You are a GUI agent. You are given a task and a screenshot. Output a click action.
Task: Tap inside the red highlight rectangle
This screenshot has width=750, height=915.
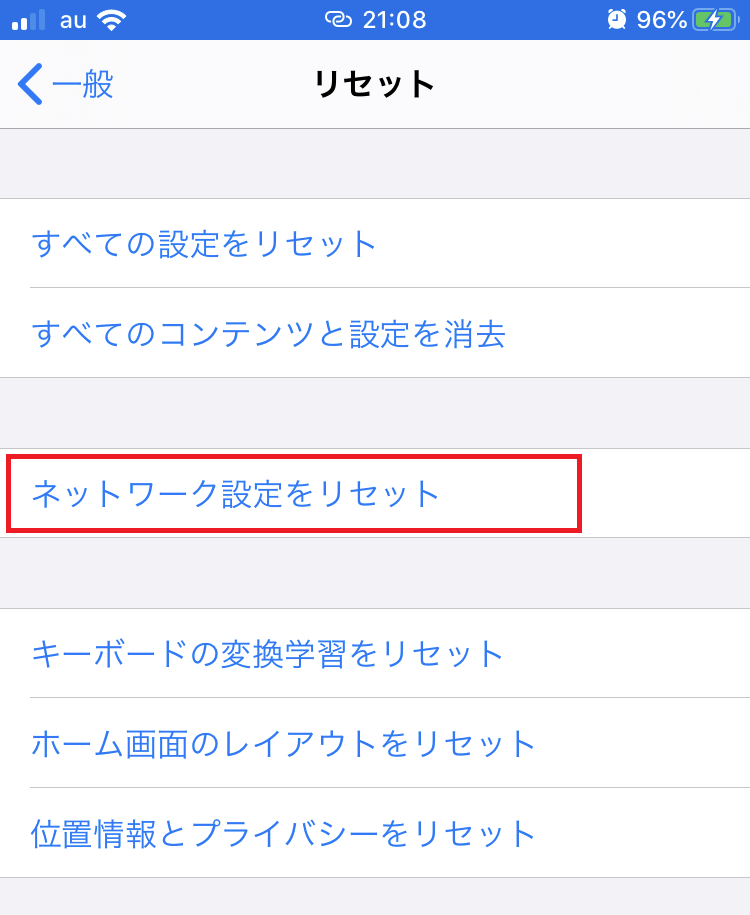tap(290, 493)
